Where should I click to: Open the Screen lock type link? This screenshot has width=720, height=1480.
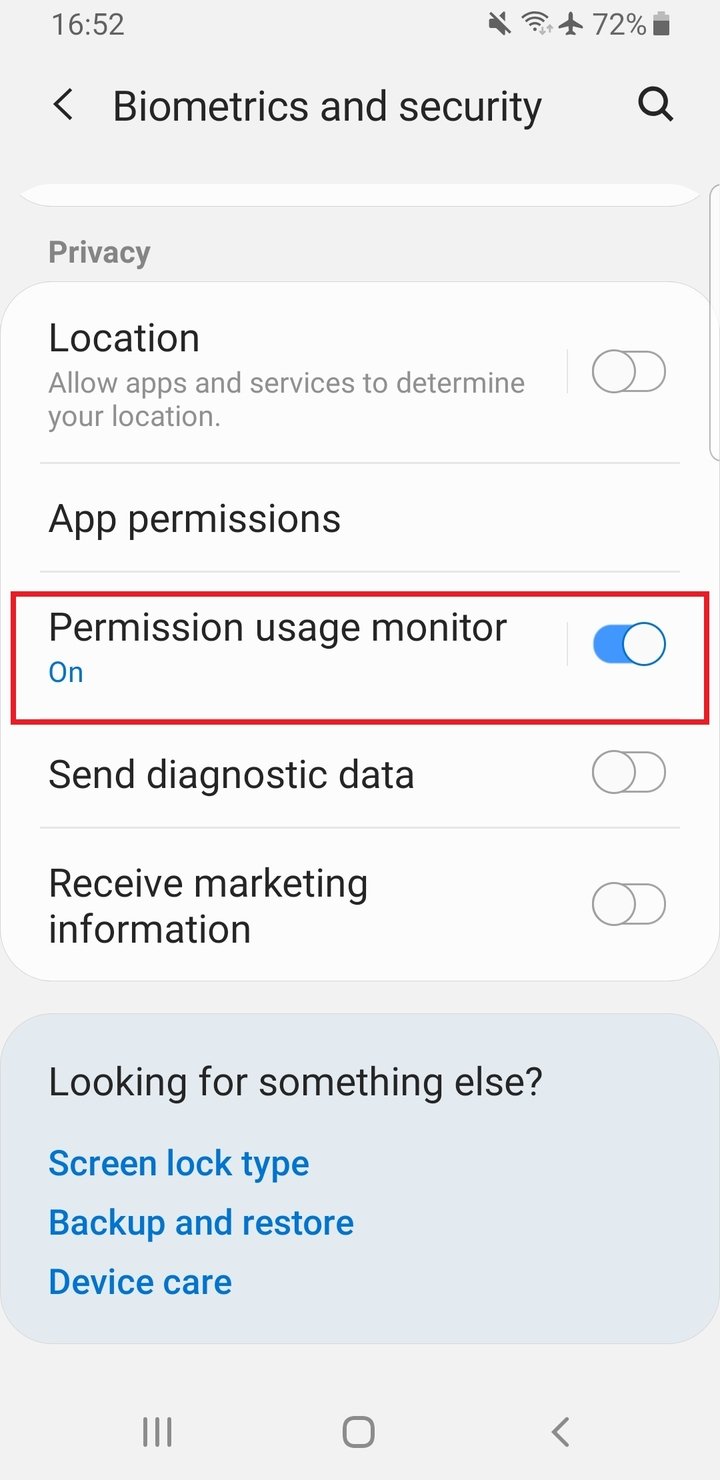(x=179, y=1163)
